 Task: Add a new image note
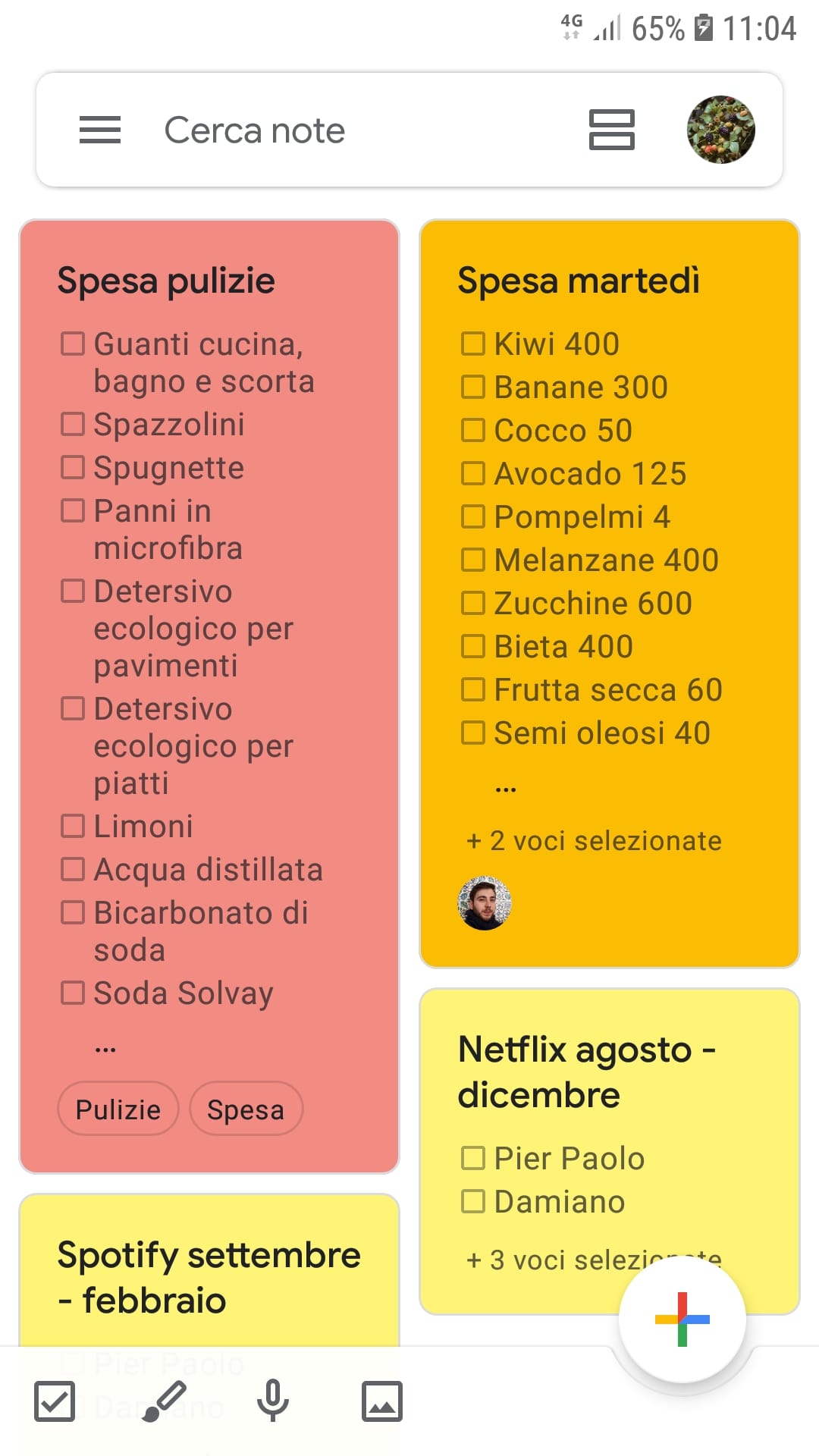[x=382, y=1401]
